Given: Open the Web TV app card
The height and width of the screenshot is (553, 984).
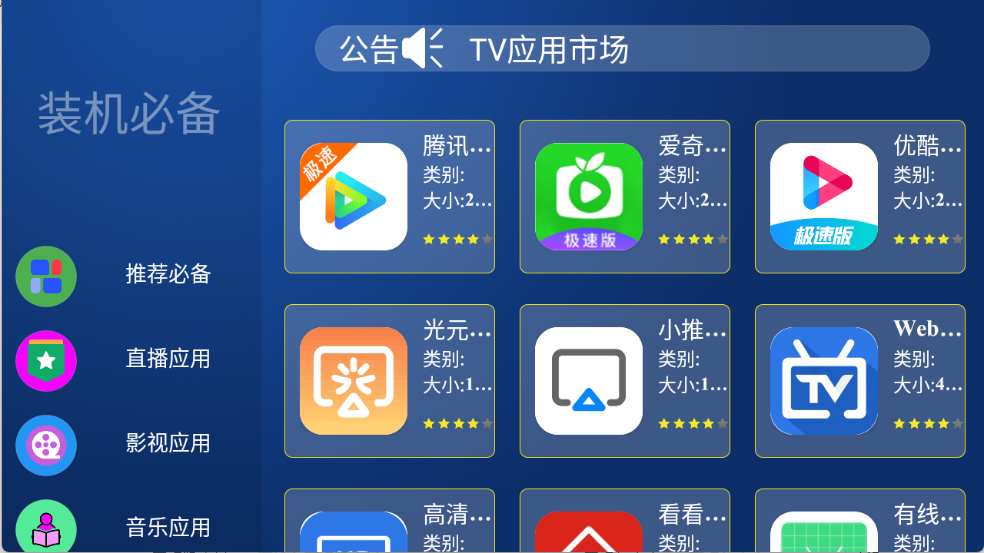Looking at the screenshot, I should 859,381.
